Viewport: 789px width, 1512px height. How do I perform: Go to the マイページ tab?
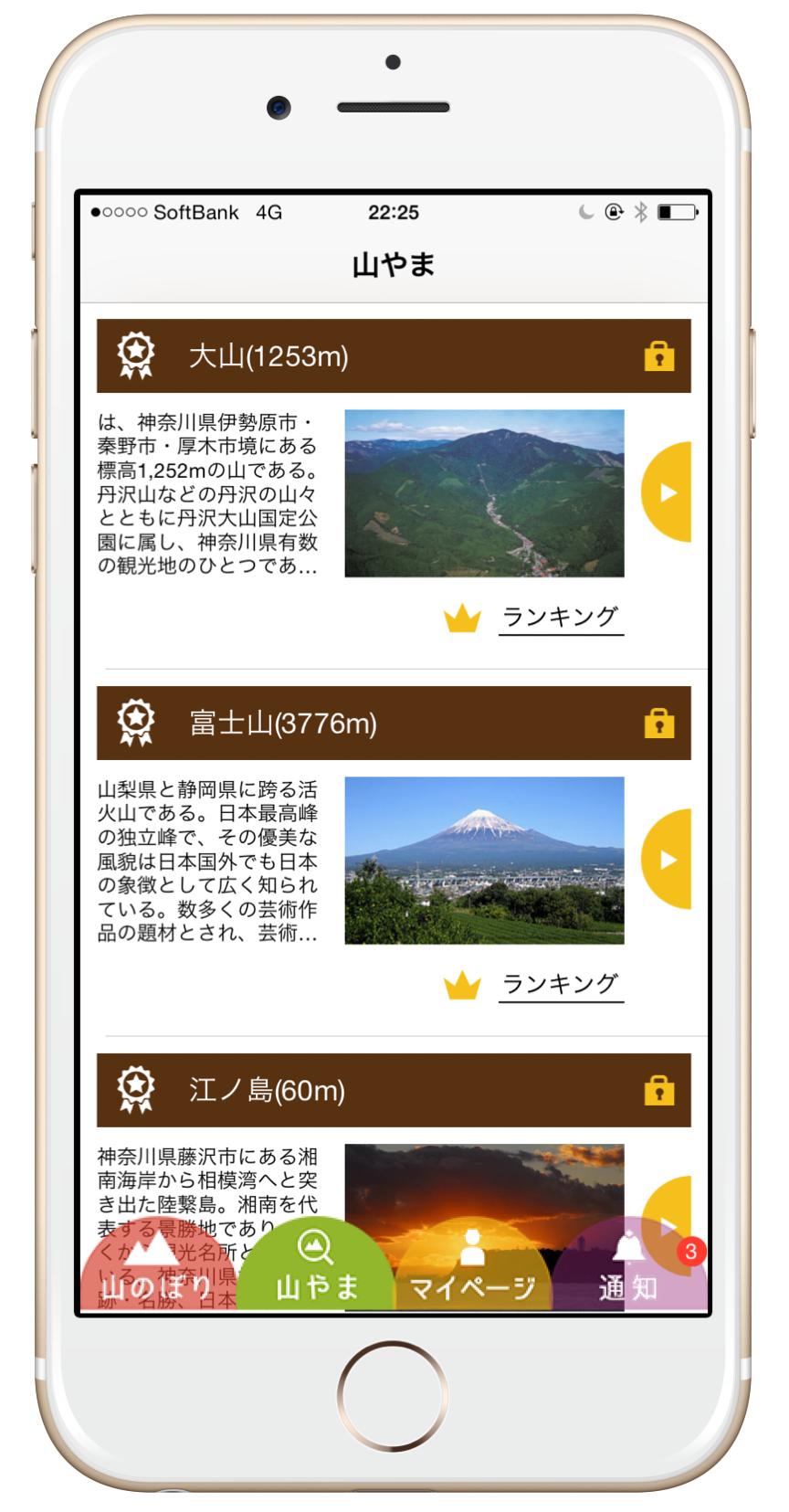tap(473, 1266)
